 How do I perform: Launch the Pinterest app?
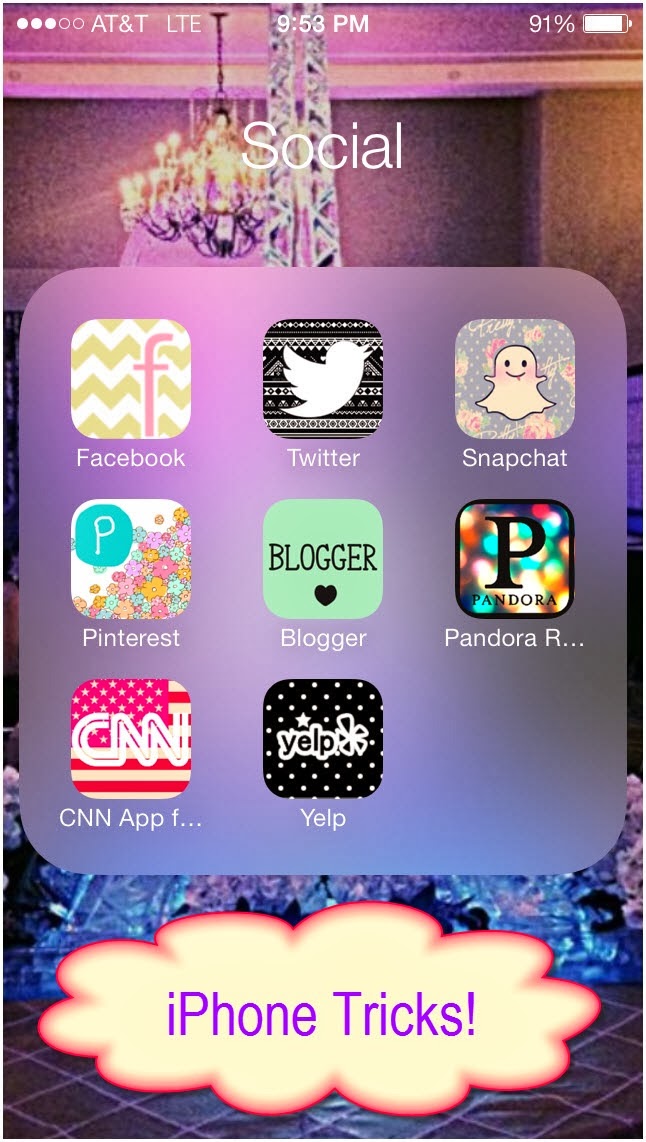click(131, 559)
